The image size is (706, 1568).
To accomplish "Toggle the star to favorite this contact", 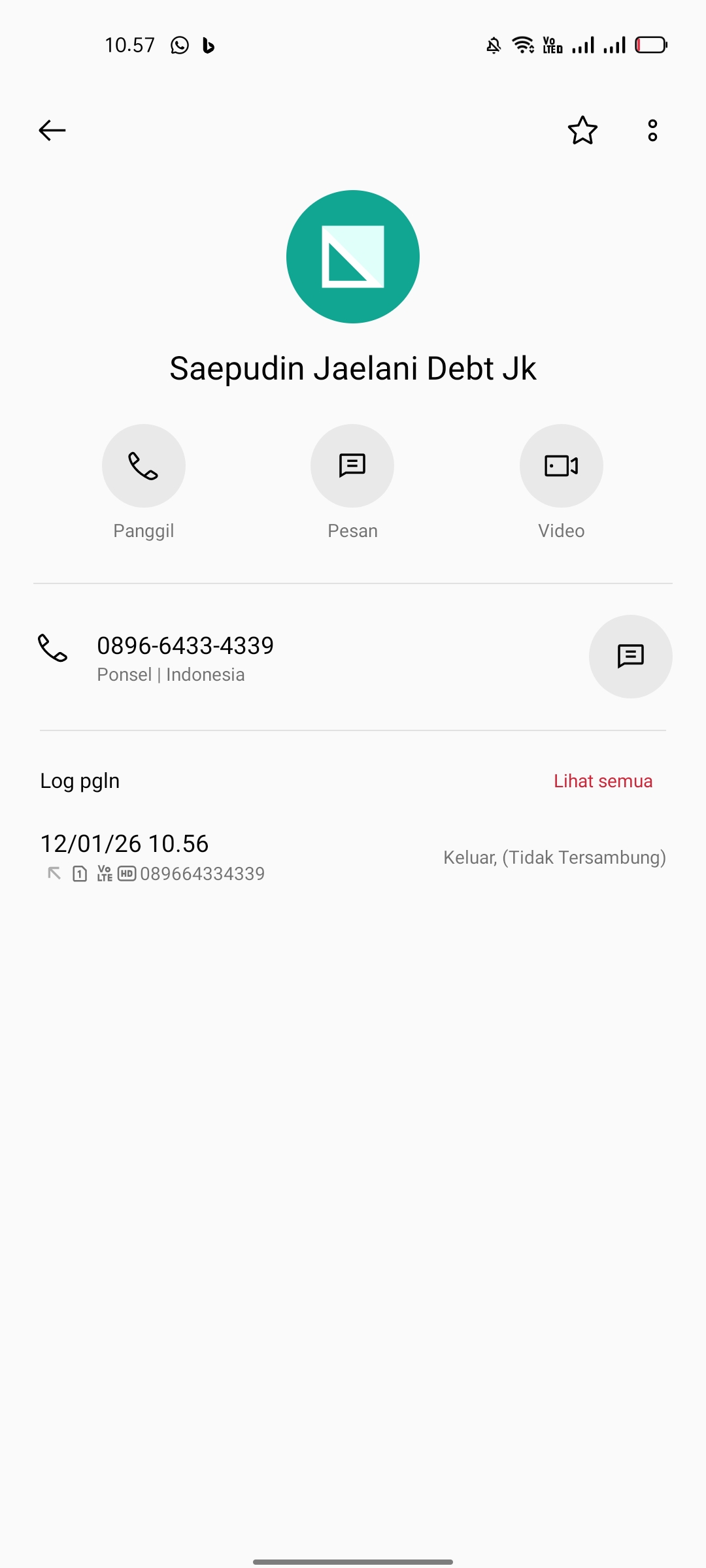I will 582,131.
